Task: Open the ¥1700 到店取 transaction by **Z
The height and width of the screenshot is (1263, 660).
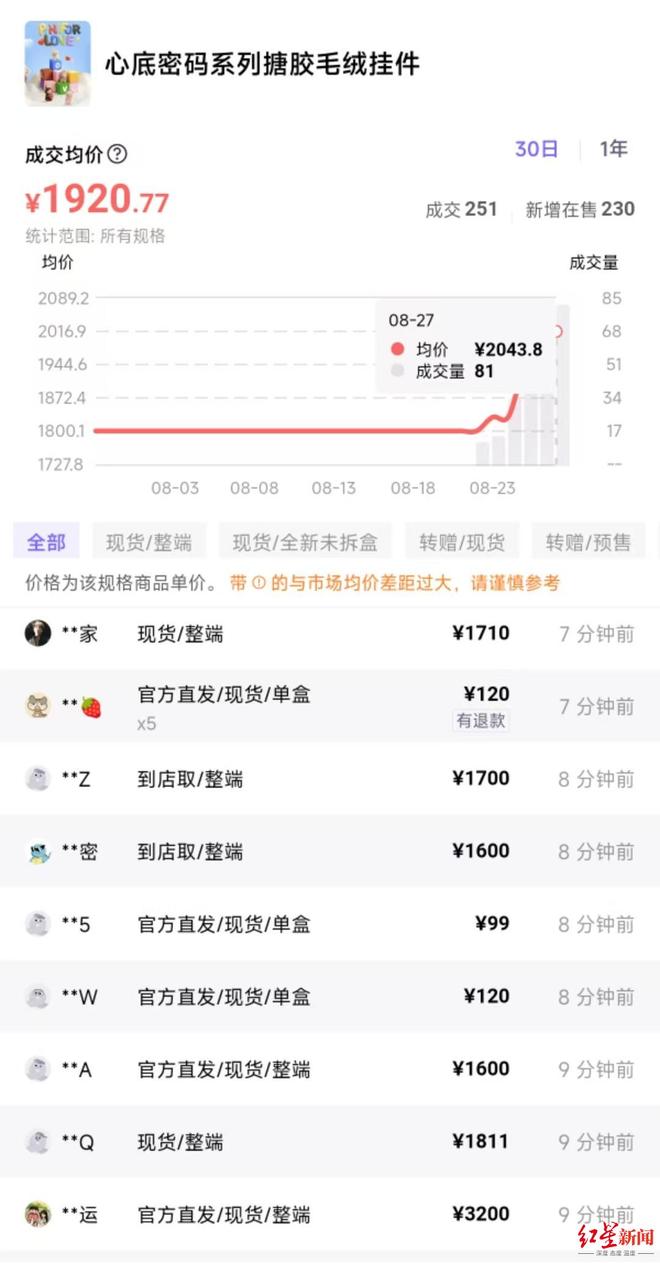Action: pos(330,779)
